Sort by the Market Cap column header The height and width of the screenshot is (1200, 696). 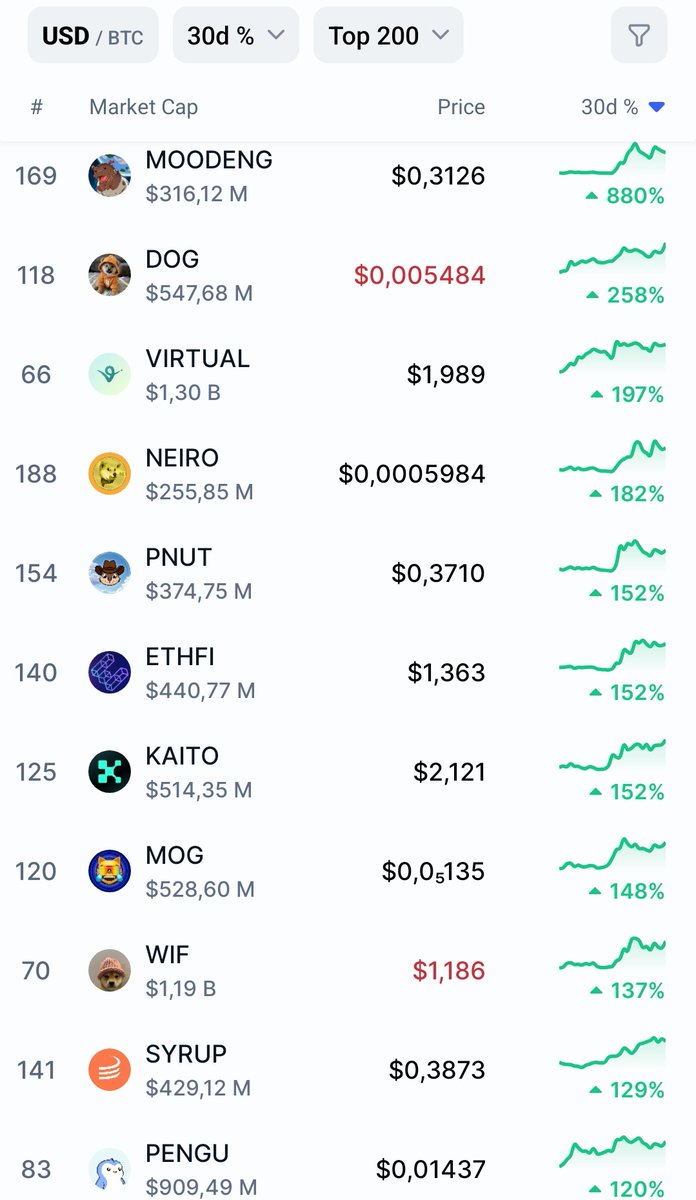click(143, 107)
